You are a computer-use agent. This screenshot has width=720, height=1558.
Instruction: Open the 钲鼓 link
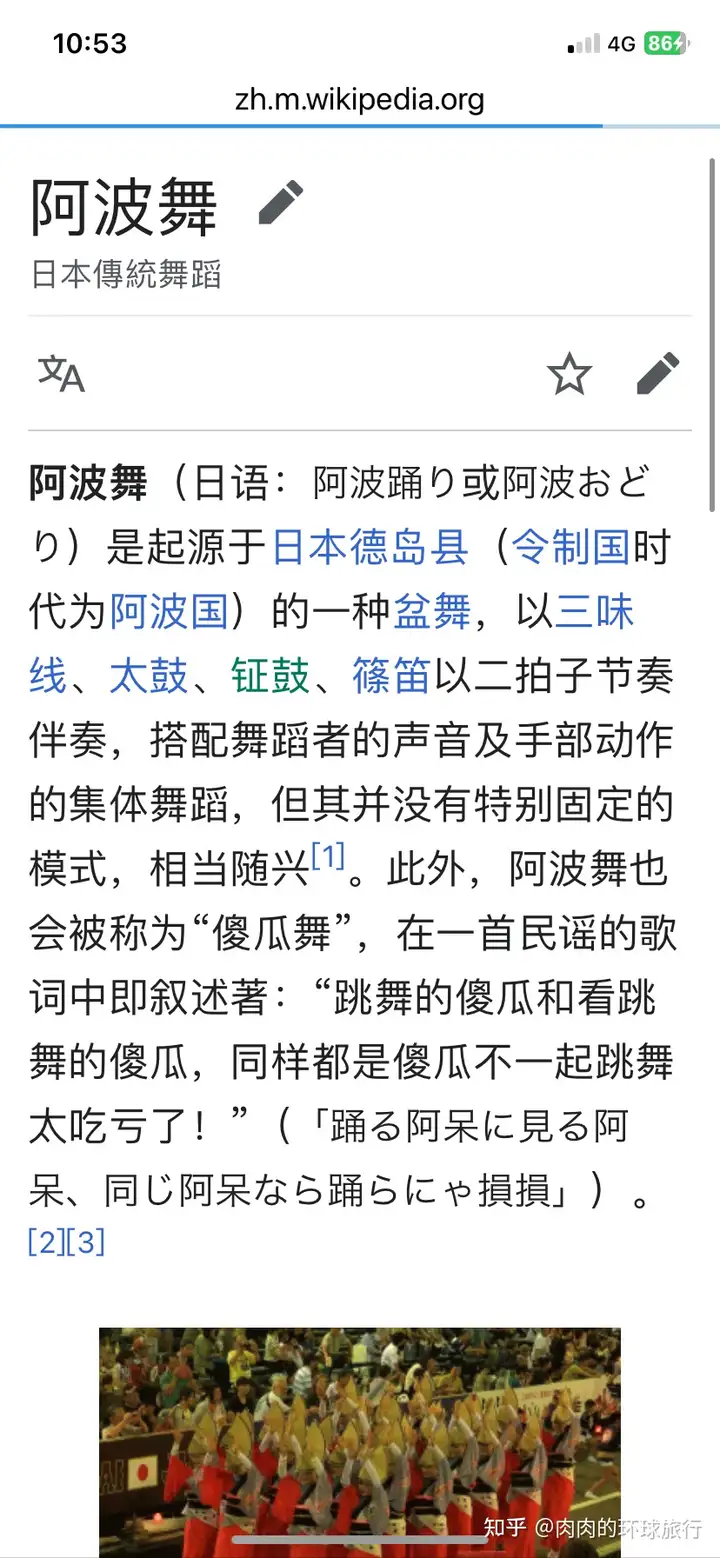click(270, 676)
